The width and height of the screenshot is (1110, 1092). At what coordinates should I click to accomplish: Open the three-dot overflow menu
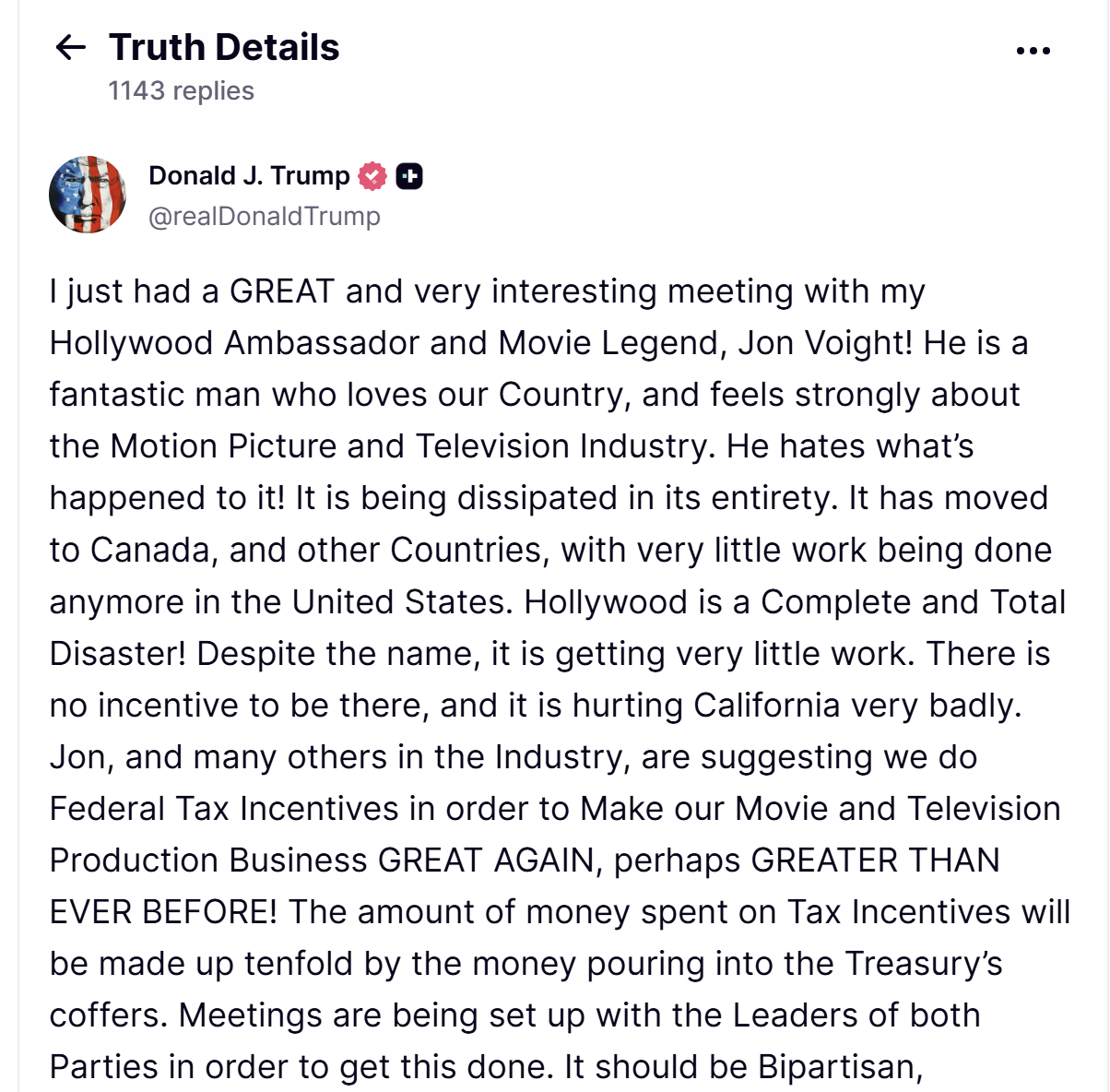click(1033, 51)
